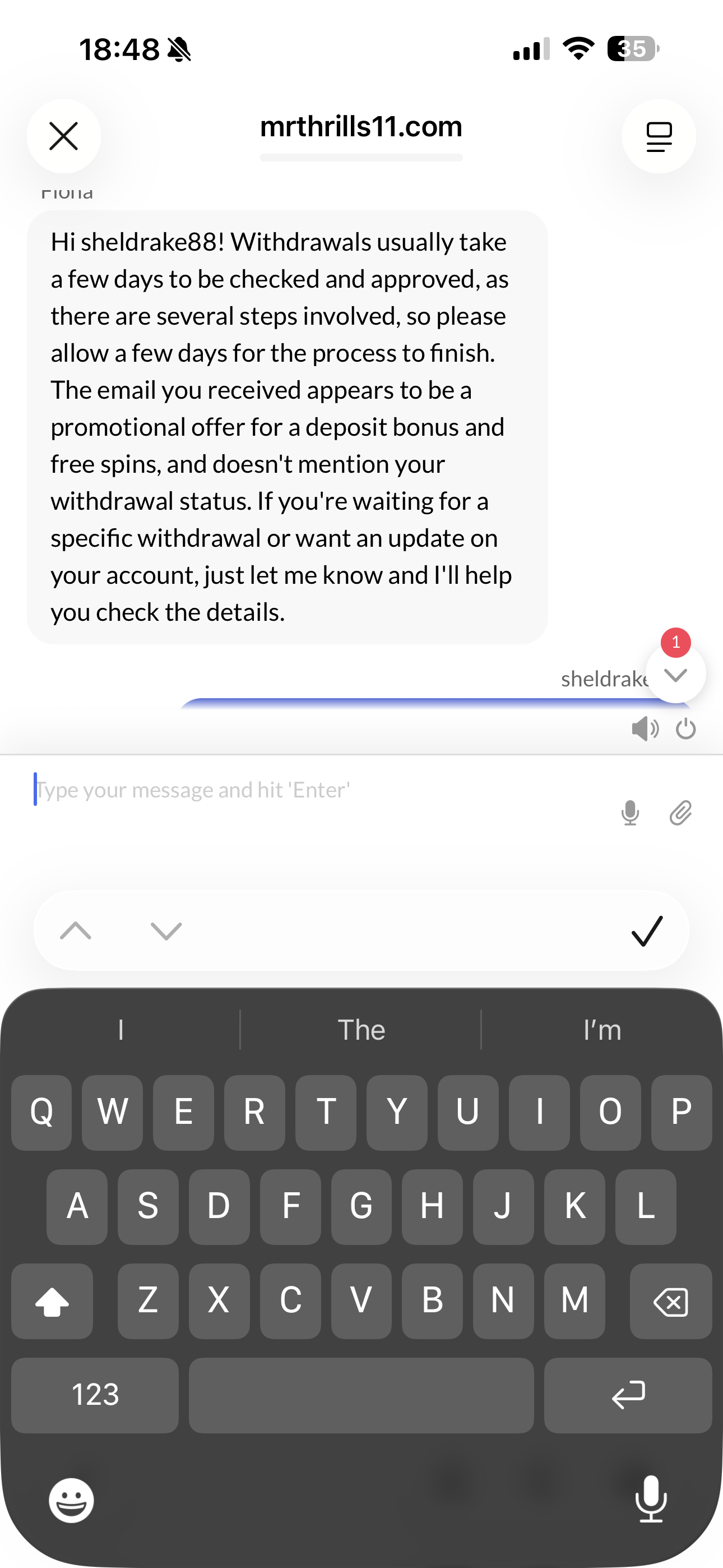Open the page options icon beside the URL
The image size is (723, 1568).
tap(659, 136)
